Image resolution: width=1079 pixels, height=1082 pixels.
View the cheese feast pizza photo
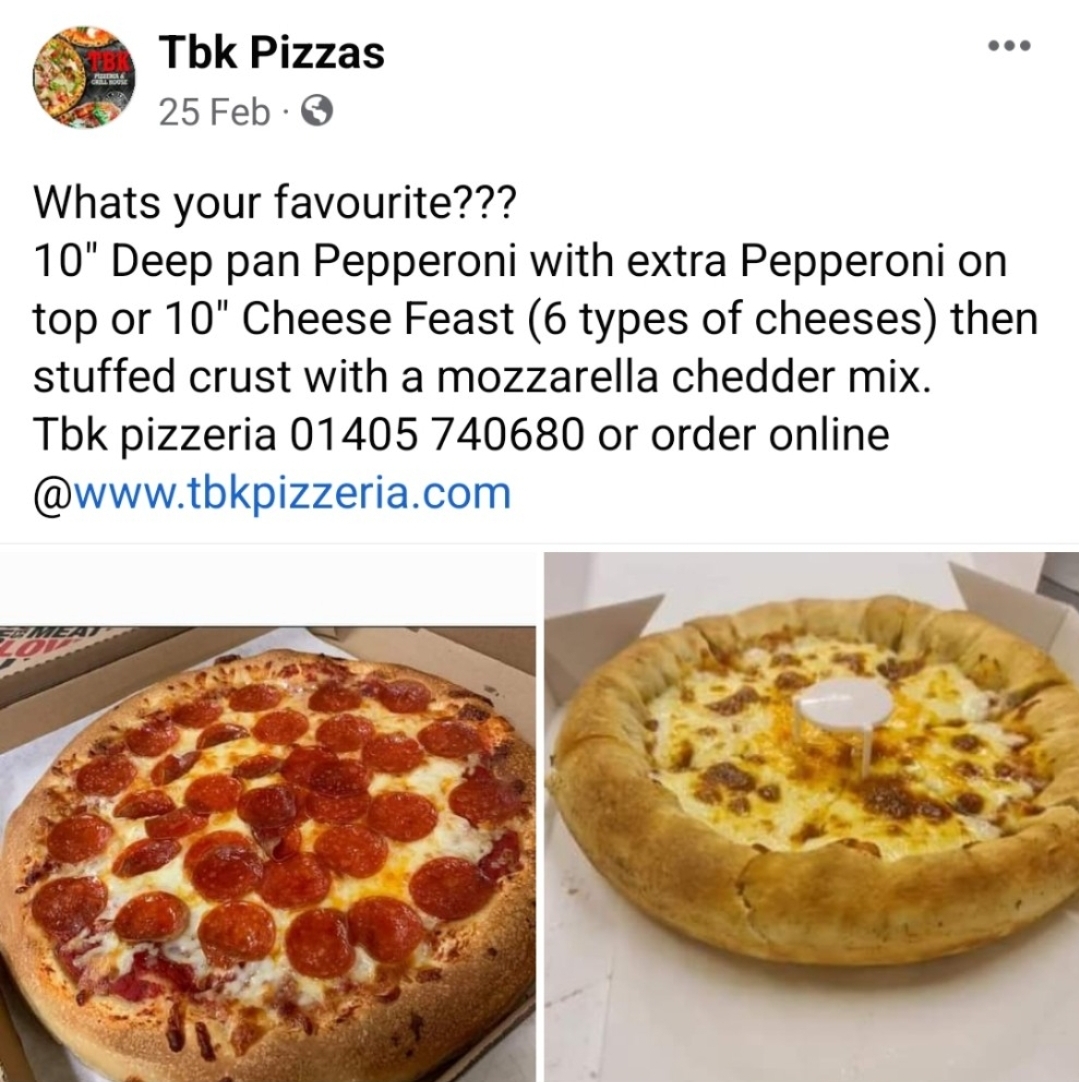(812, 816)
